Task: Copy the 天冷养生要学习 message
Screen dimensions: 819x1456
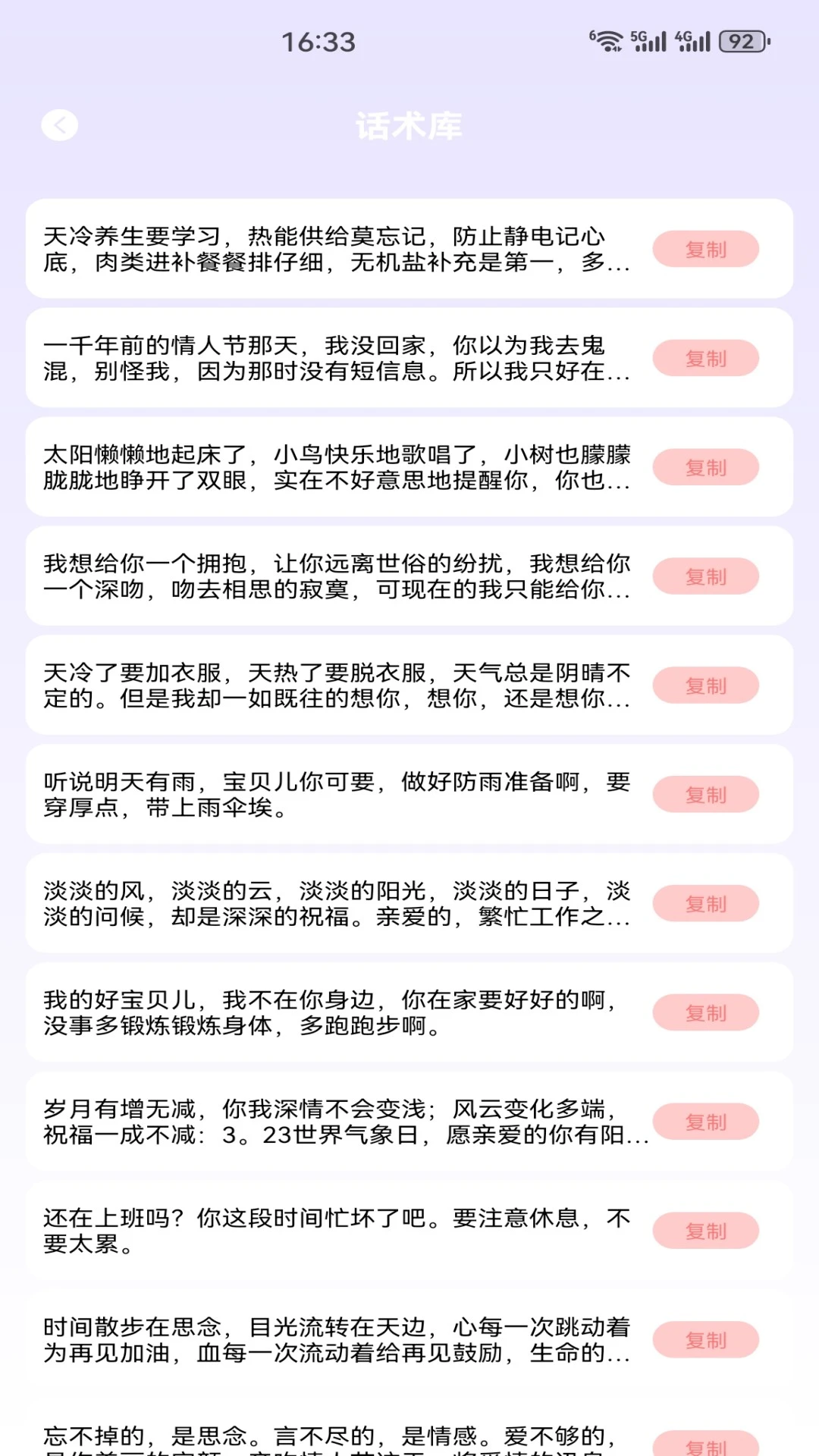Action: point(706,249)
